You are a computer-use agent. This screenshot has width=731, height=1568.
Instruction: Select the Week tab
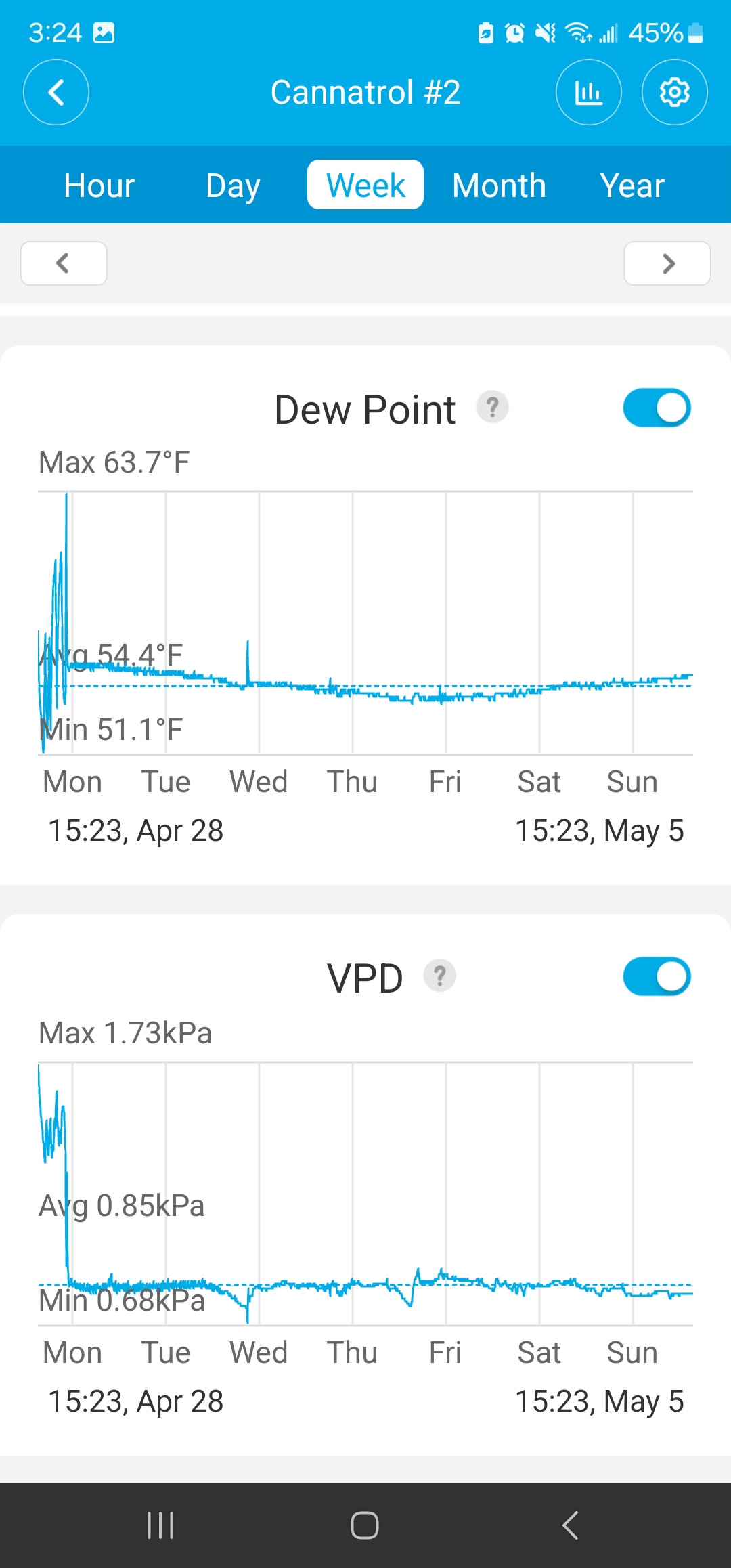point(365,185)
